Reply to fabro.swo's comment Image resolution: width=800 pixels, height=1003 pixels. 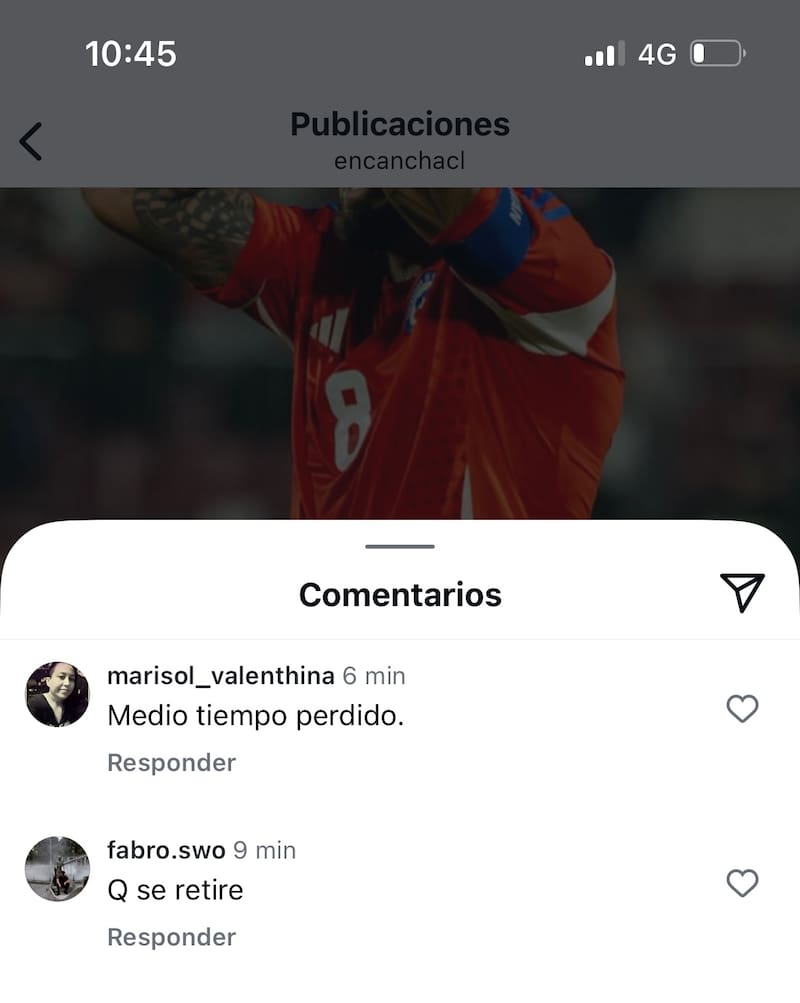(171, 937)
